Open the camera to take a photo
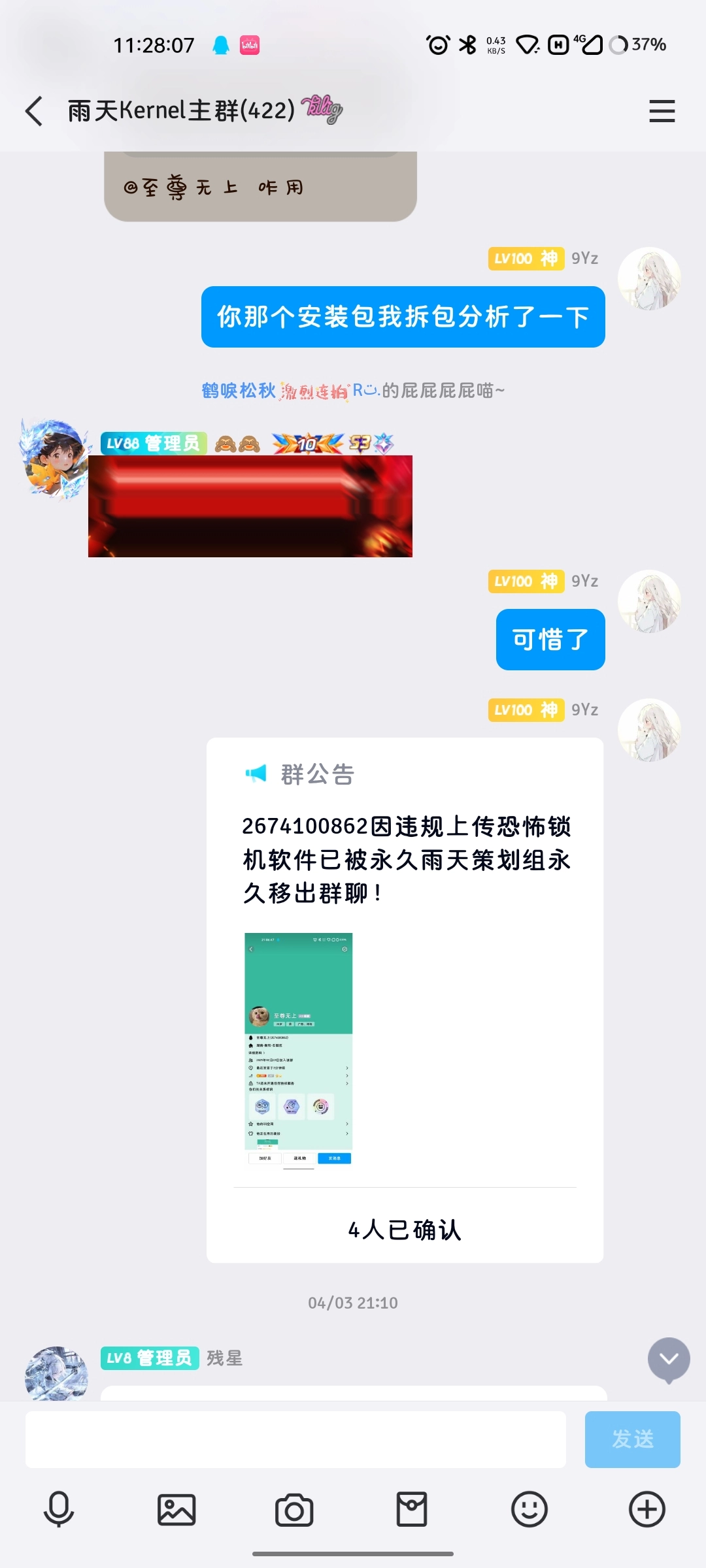Image resolution: width=706 pixels, height=1568 pixels. point(294,1509)
